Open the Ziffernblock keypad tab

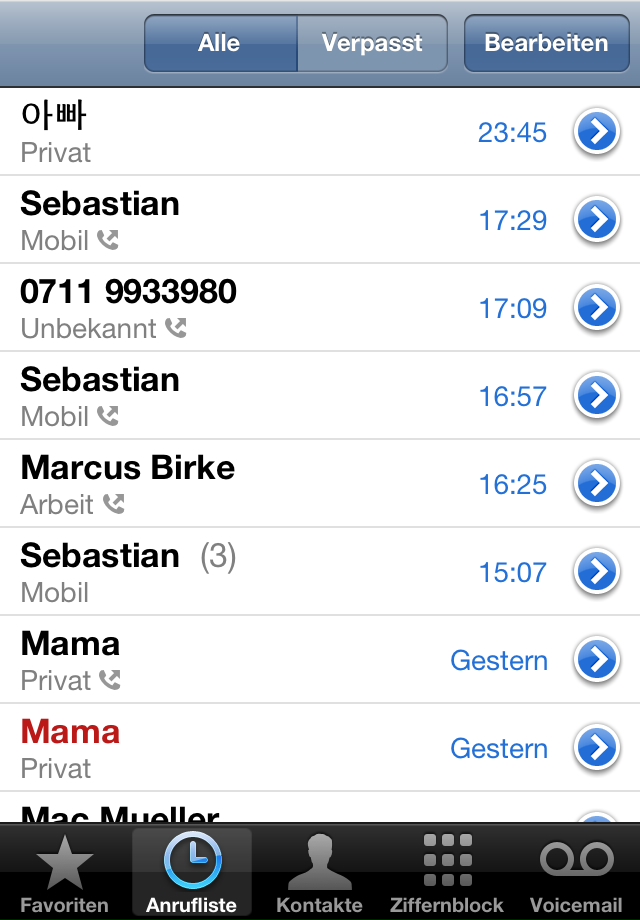coord(447,872)
